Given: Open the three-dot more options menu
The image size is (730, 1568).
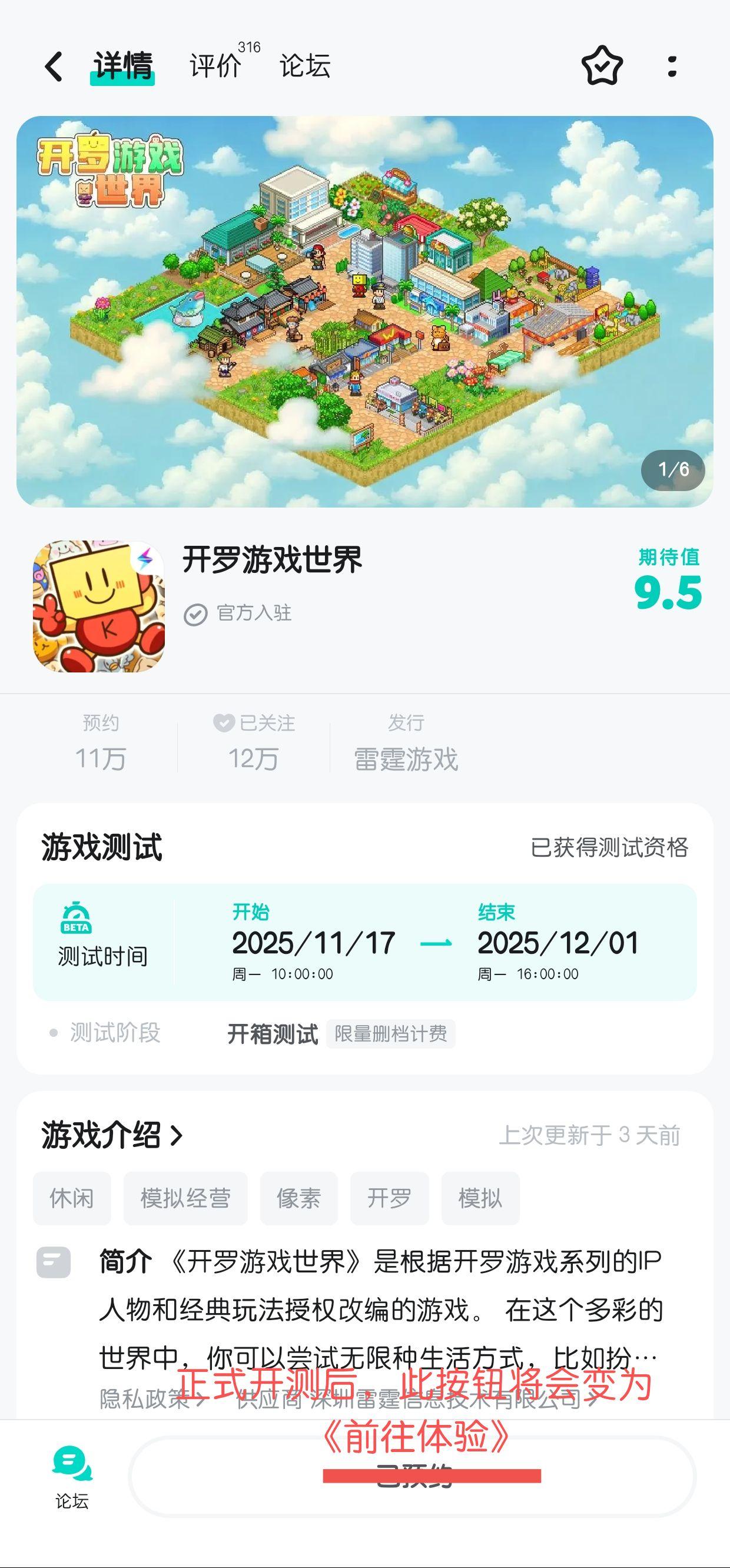Looking at the screenshot, I should click(x=672, y=67).
